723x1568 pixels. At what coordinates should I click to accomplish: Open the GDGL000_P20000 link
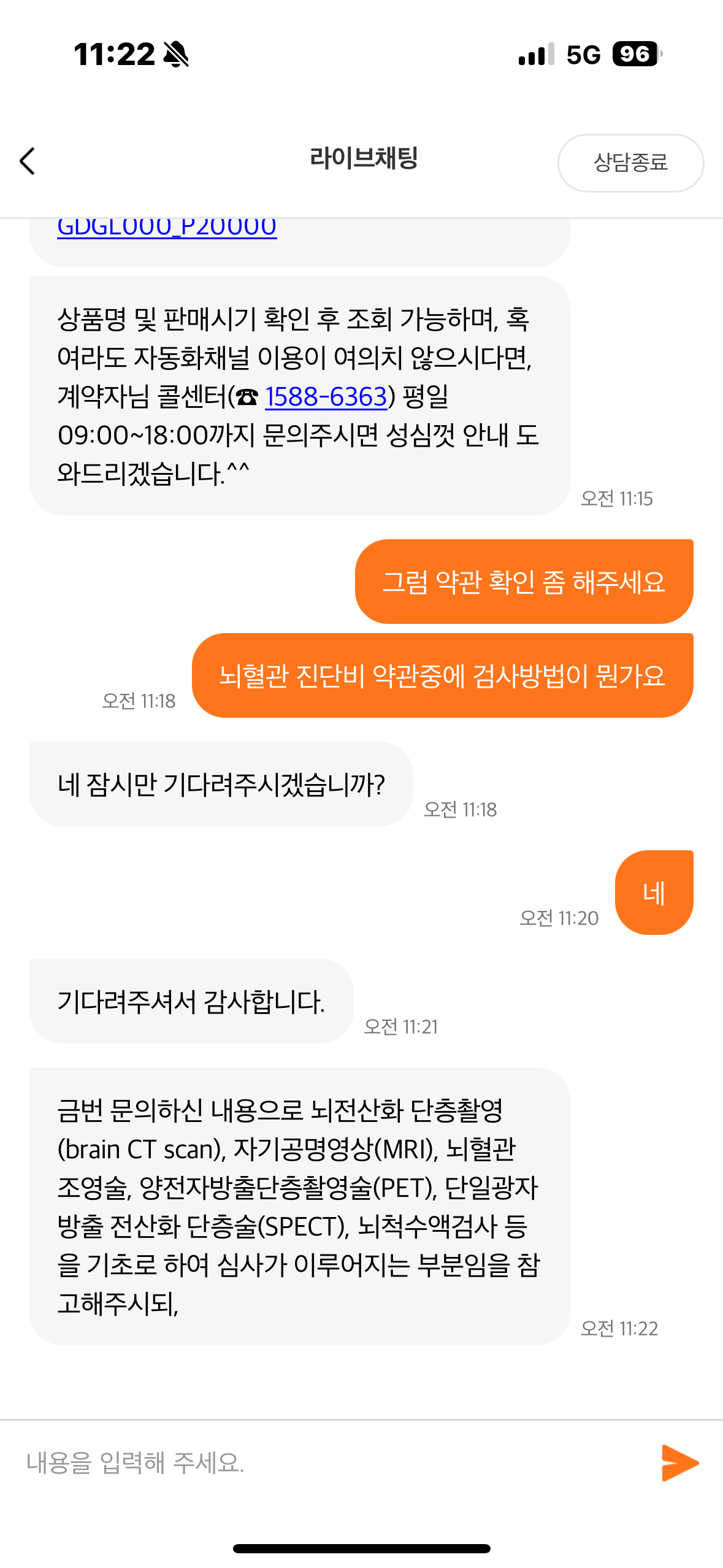point(167,228)
